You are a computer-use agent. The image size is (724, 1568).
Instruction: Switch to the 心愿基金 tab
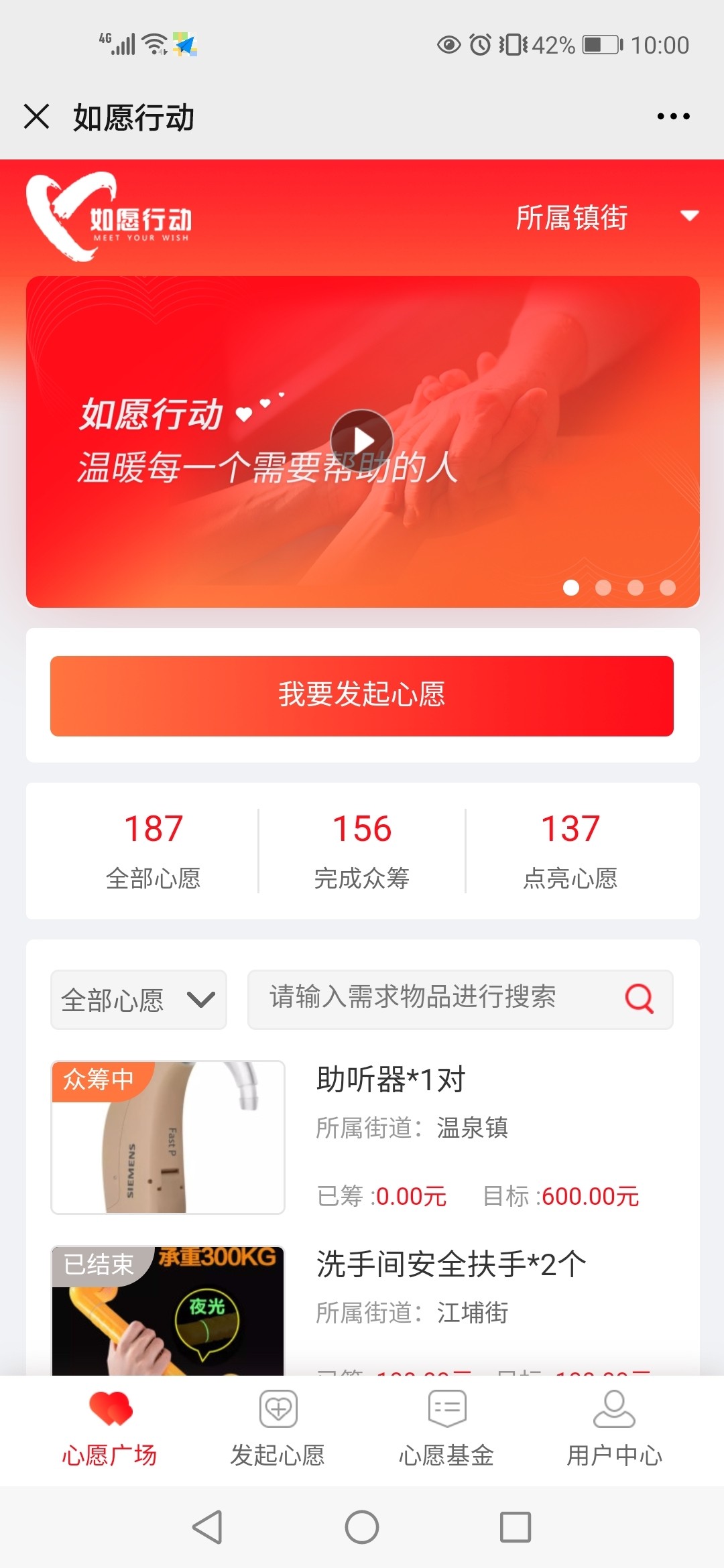click(x=446, y=1427)
